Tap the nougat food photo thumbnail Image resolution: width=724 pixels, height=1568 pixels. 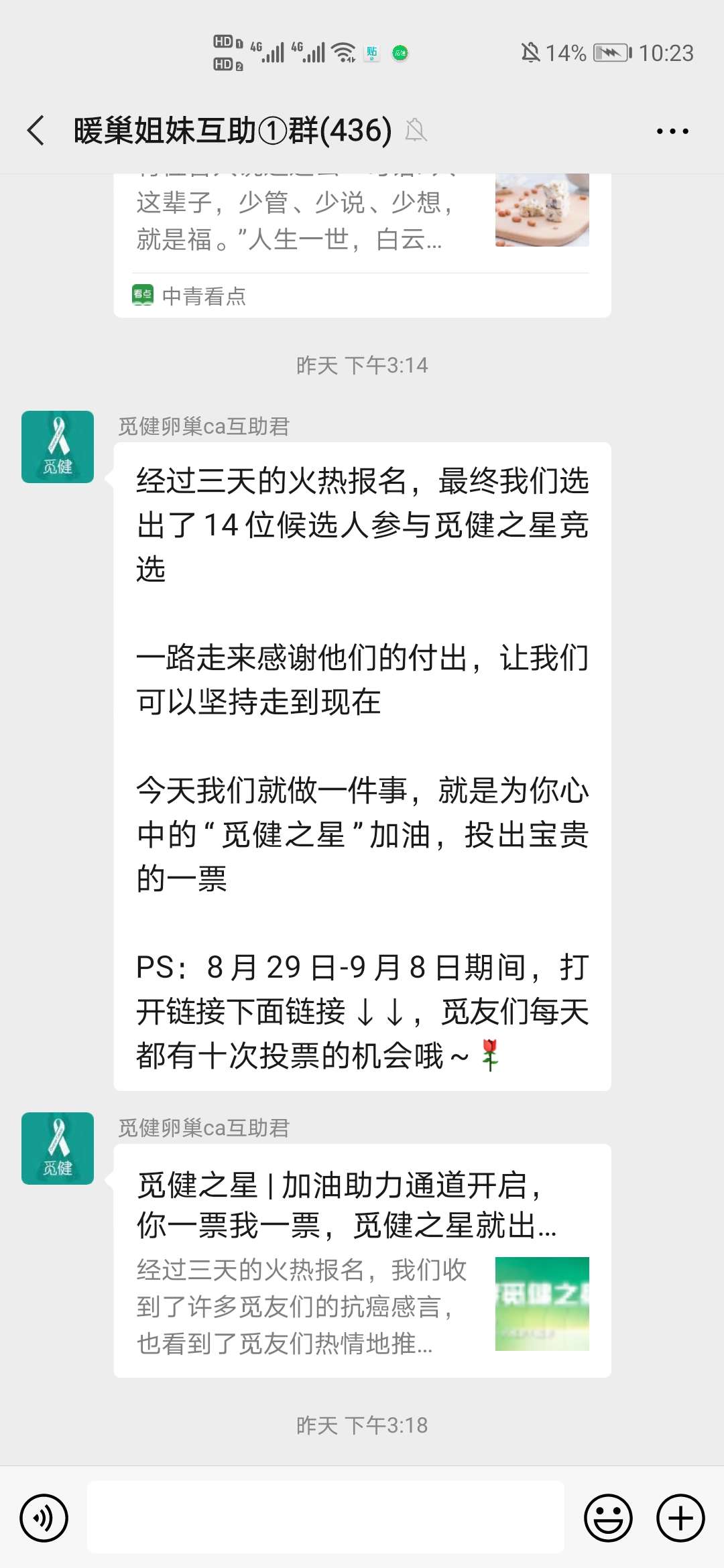(544, 210)
